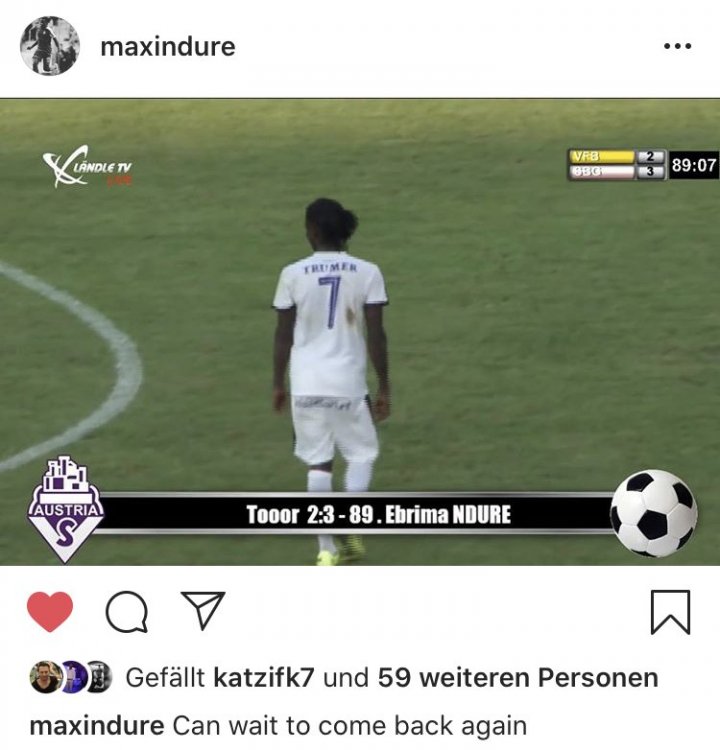This screenshot has width=720, height=750.
Task: Bookmark this post
Action: (x=670, y=611)
